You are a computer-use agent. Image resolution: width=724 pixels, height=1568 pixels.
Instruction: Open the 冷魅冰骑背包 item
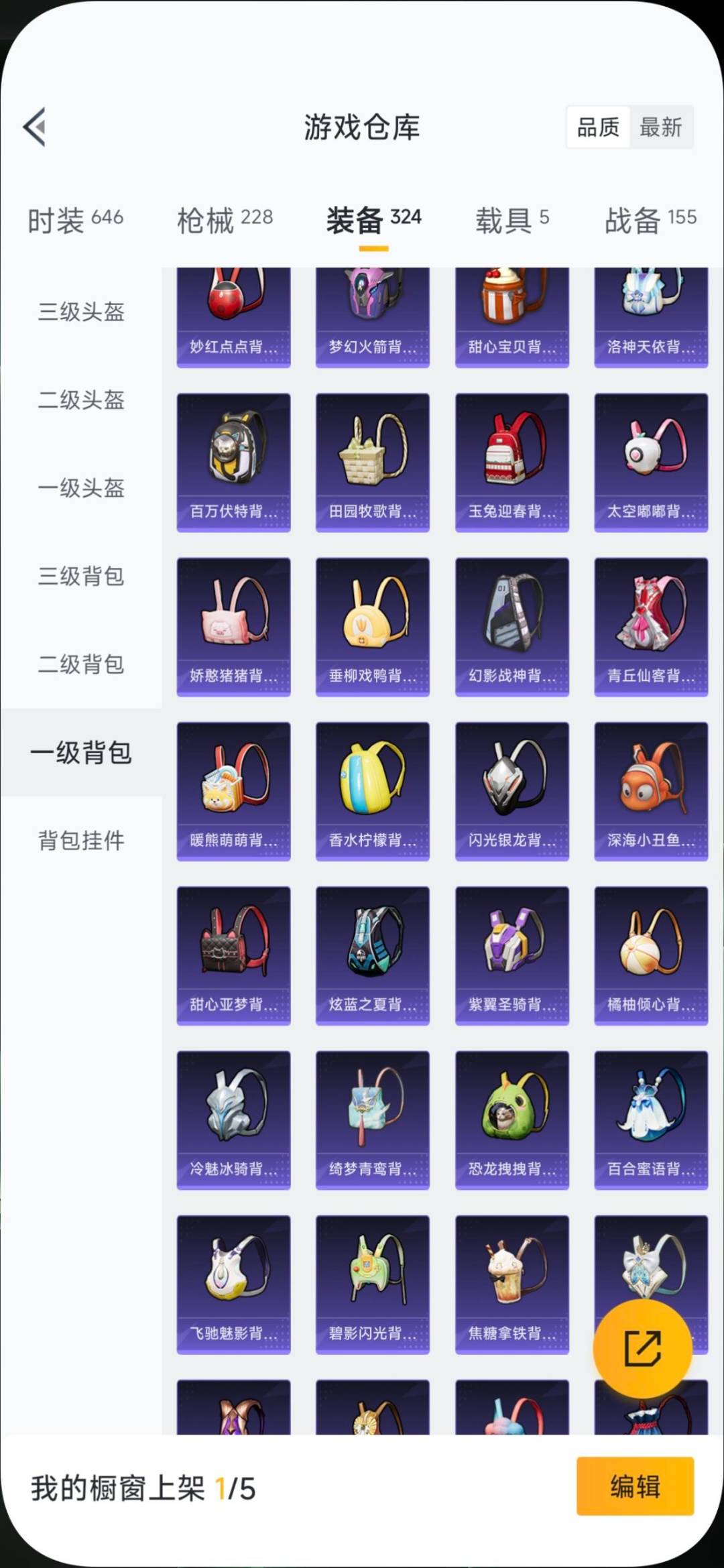coord(233,1116)
